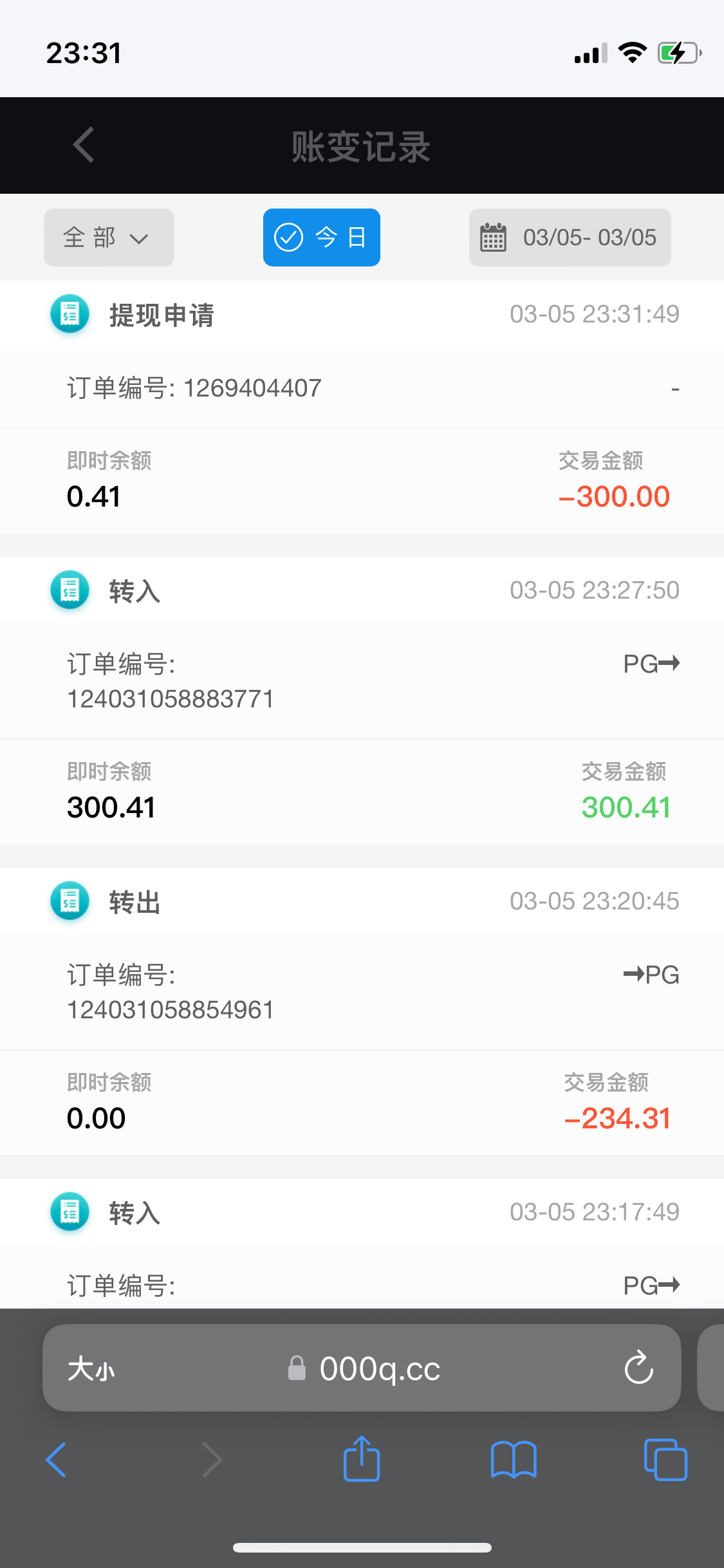The height and width of the screenshot is (1568, 724).
Task: Navigate back with the browser arrow
Action: [x=56, y=1459]
